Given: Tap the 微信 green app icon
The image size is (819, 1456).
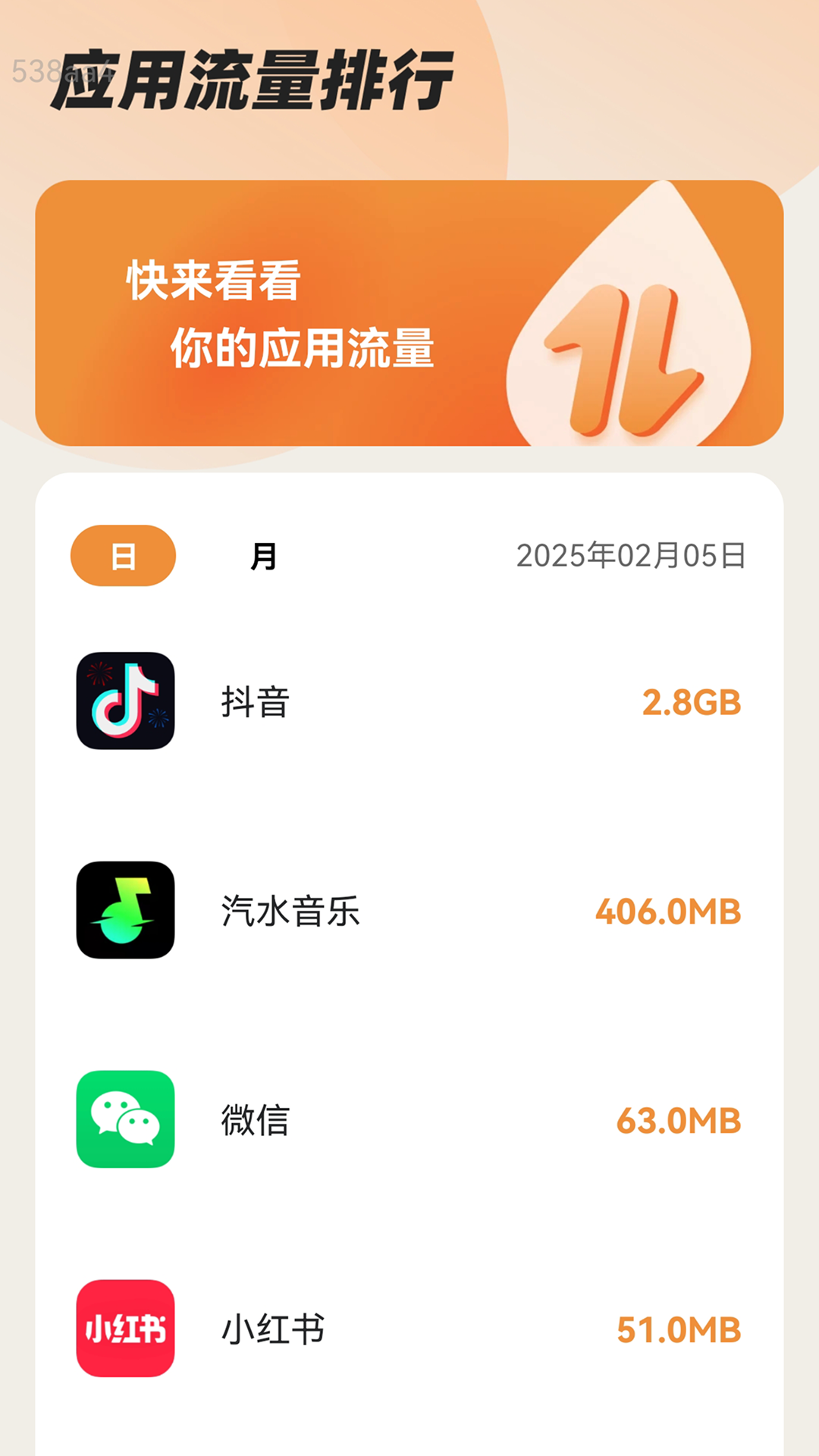Looking at the screenshot, I should [125, 1119].
